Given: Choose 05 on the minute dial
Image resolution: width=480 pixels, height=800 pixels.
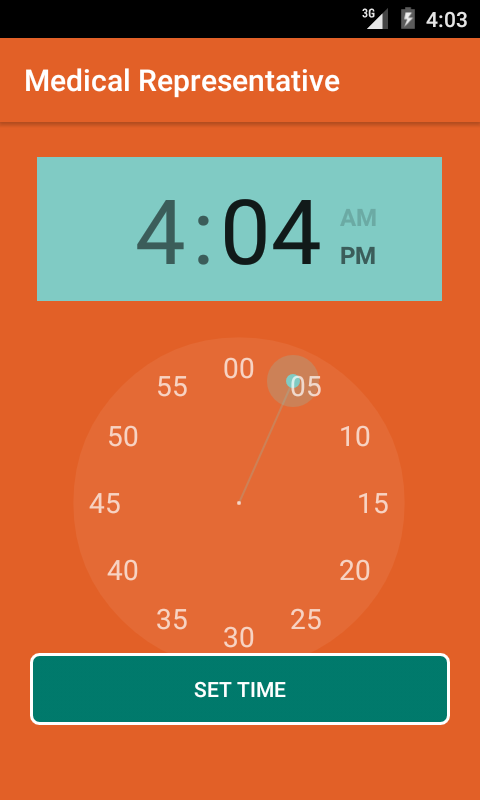Looking at the screenshot, I should (x=306, y=387).
